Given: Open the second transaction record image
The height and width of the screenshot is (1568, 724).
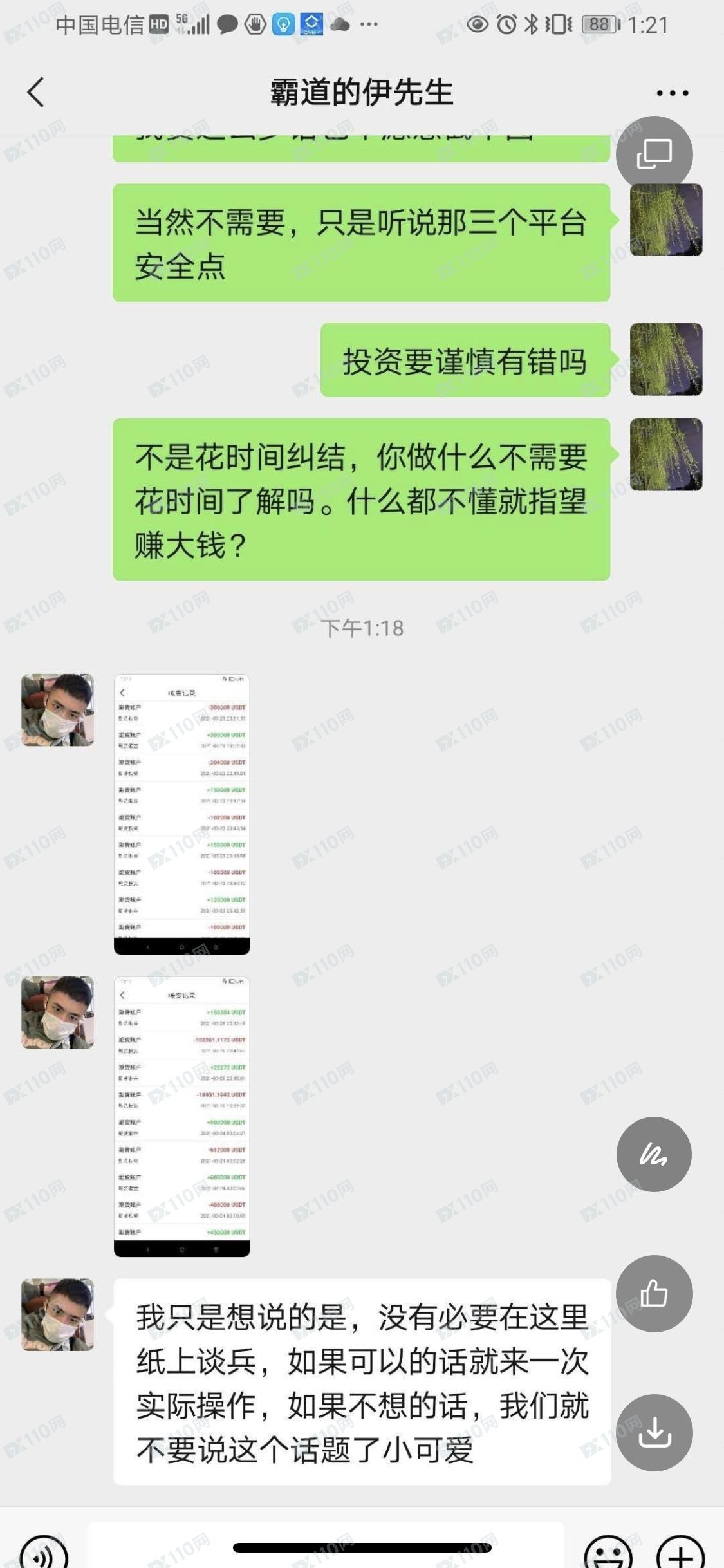Looking at the screenshot, I should (x=181, y=1115).
